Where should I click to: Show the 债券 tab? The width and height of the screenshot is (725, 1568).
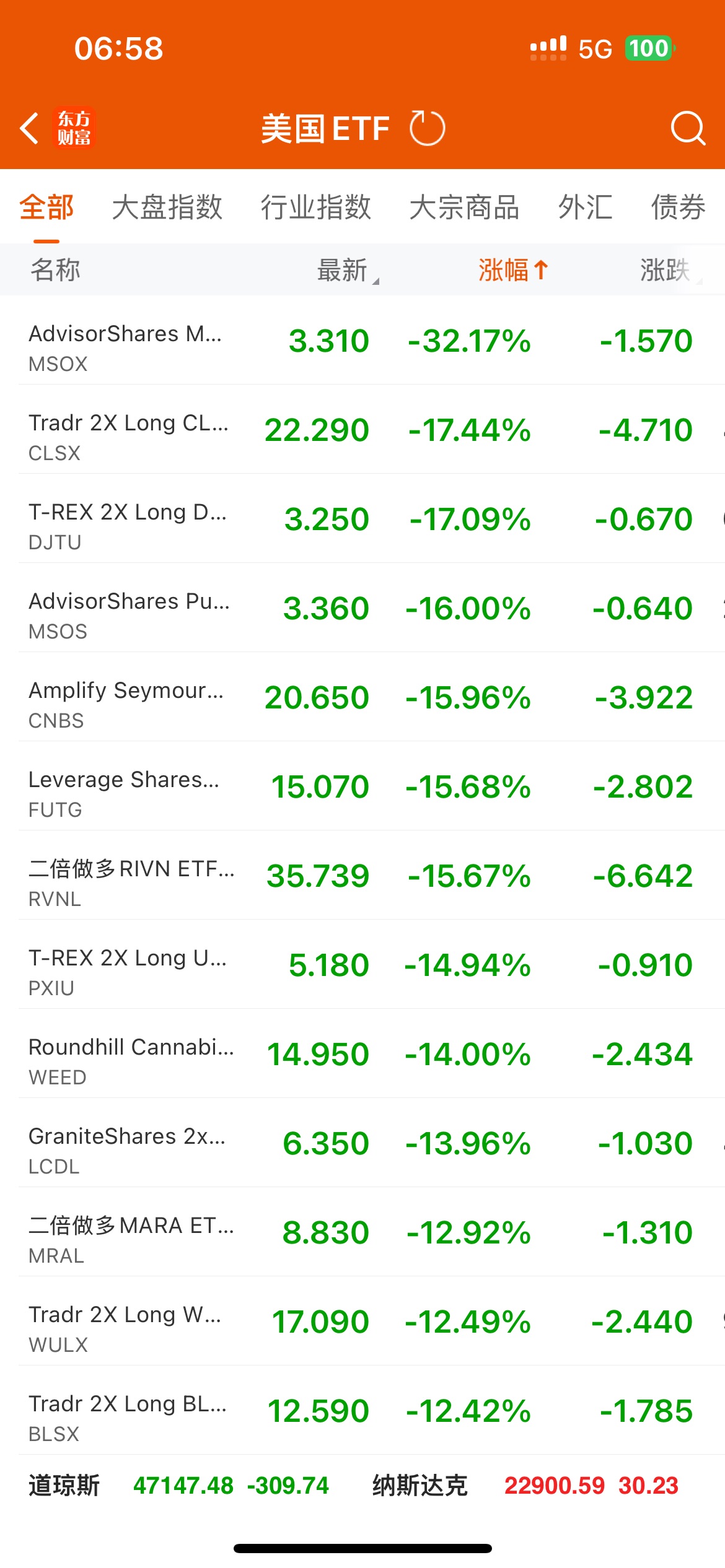678,207
